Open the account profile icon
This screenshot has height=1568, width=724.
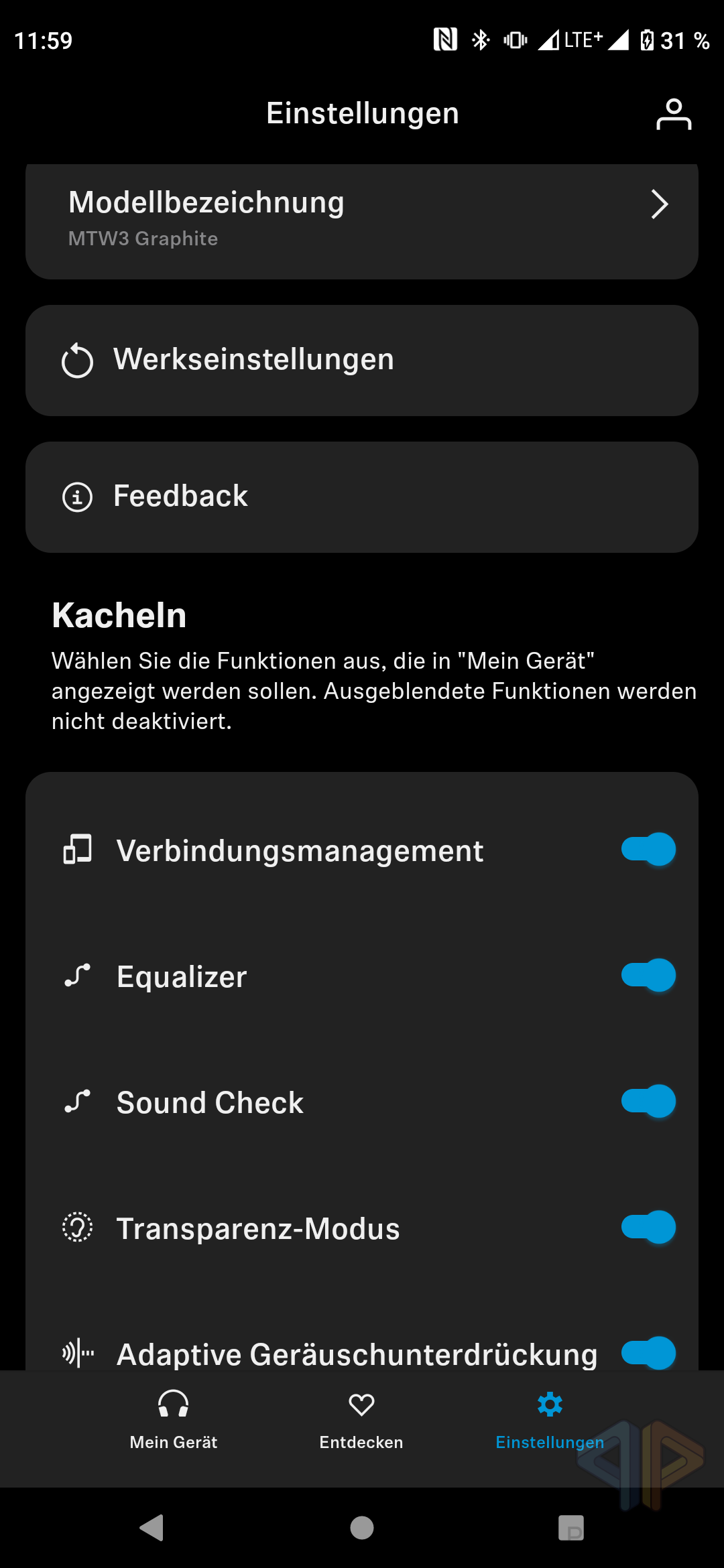(x=673, y=114)
